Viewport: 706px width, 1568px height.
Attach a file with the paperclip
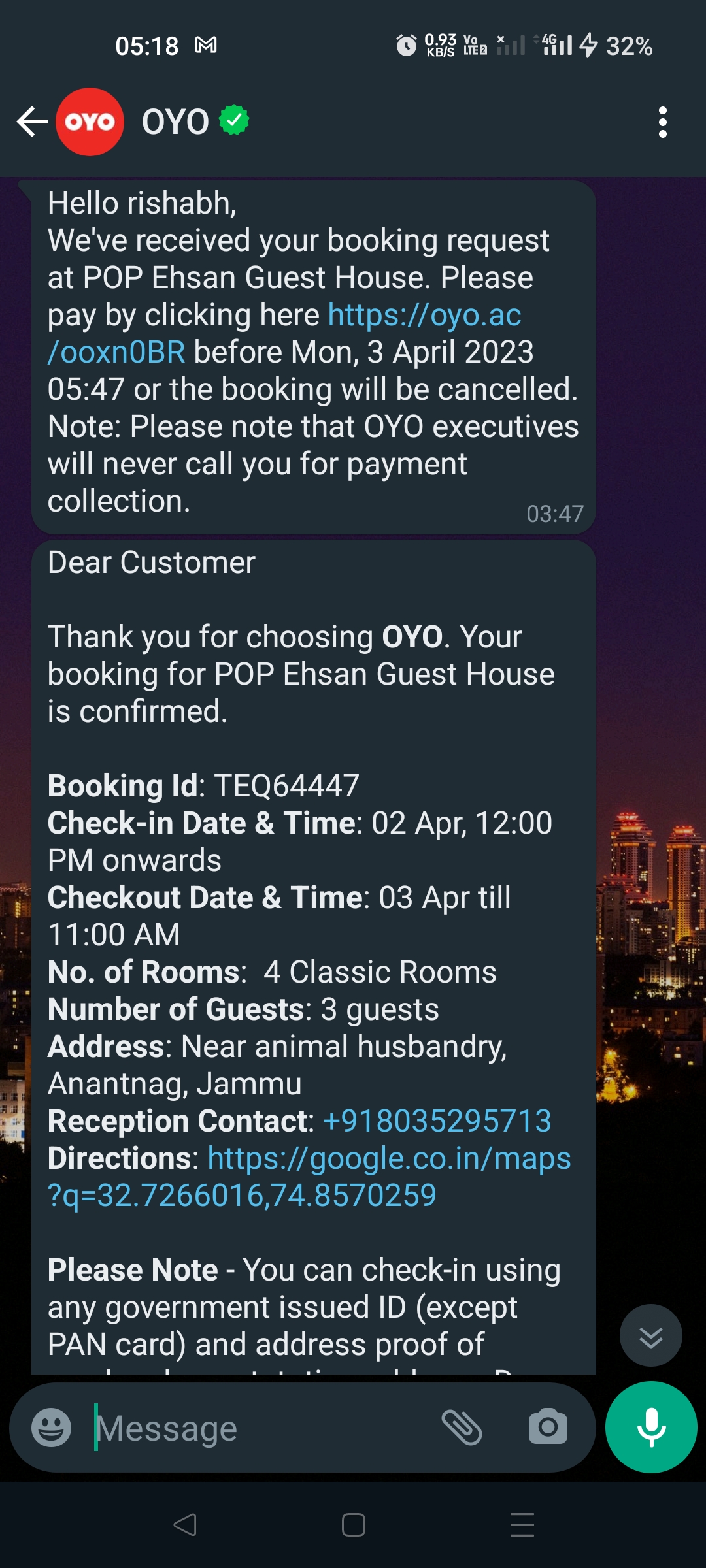pyautogui.click(x=462, y=1428)
